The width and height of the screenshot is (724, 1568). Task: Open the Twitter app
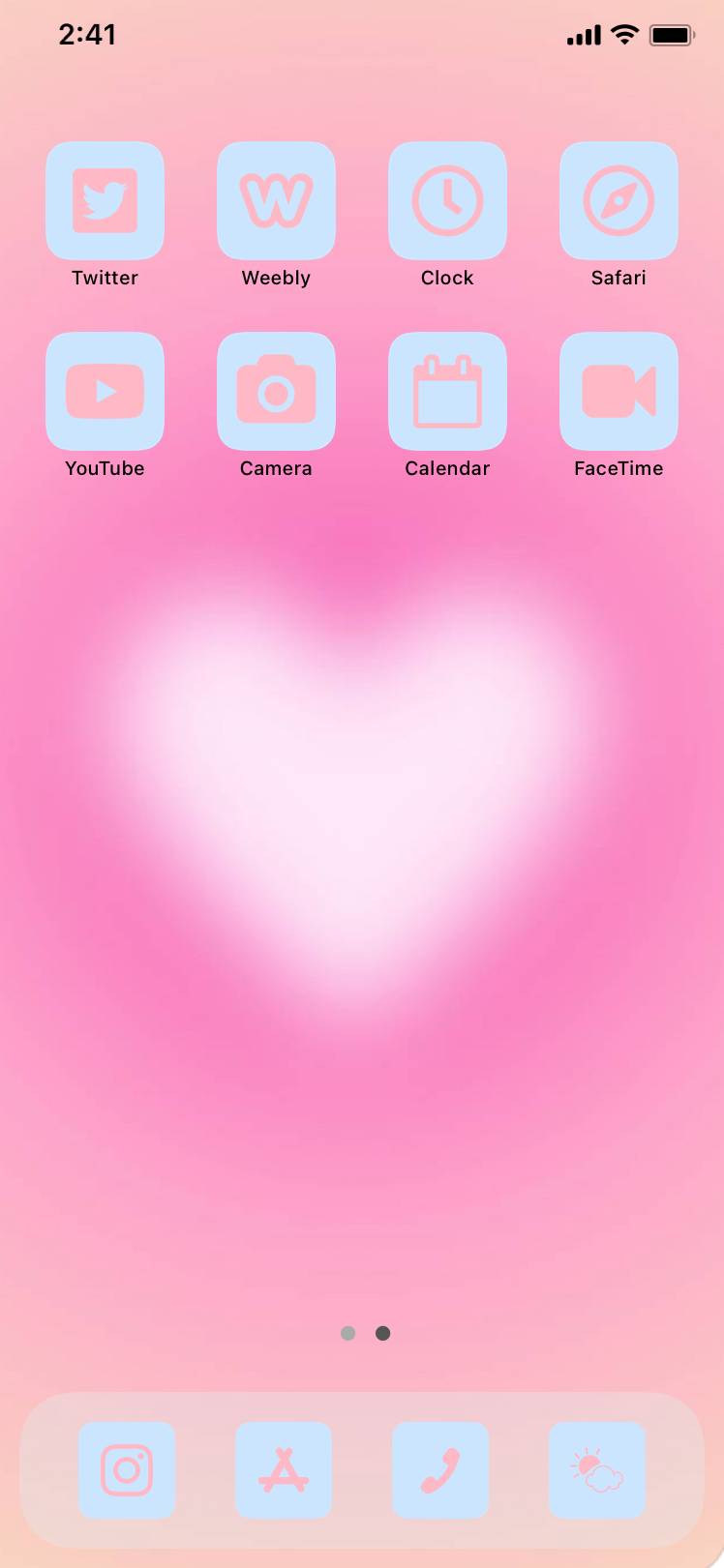pyautogui.click(x=105, y=201)
